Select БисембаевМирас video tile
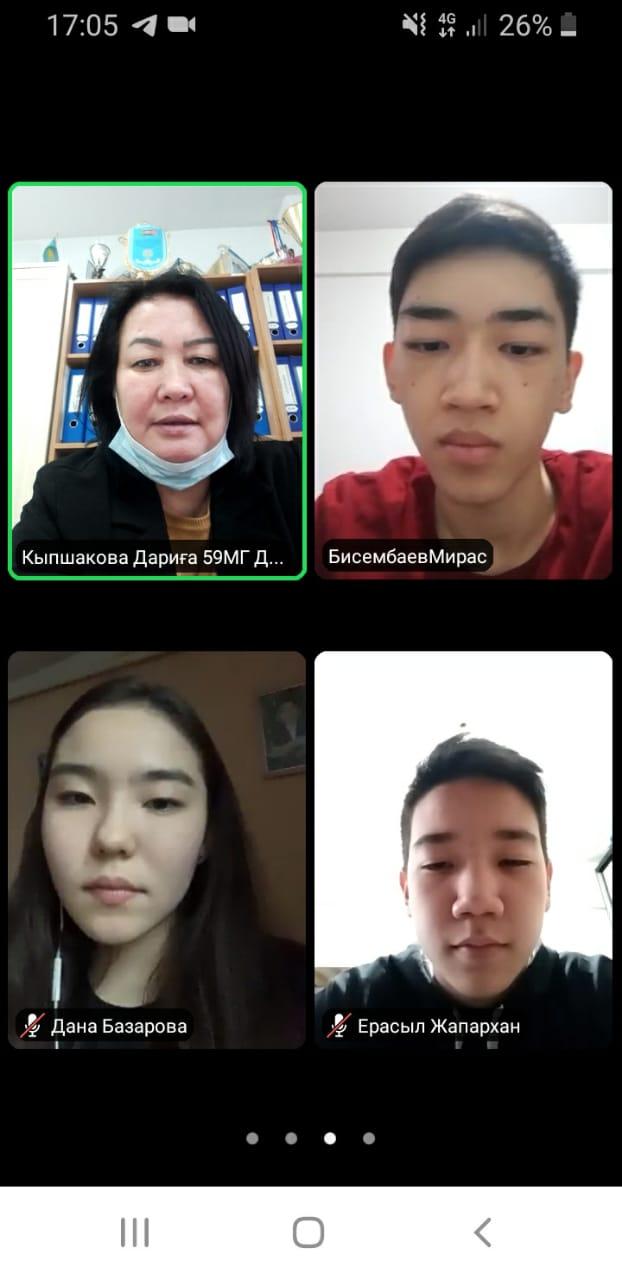 point(463,380)
